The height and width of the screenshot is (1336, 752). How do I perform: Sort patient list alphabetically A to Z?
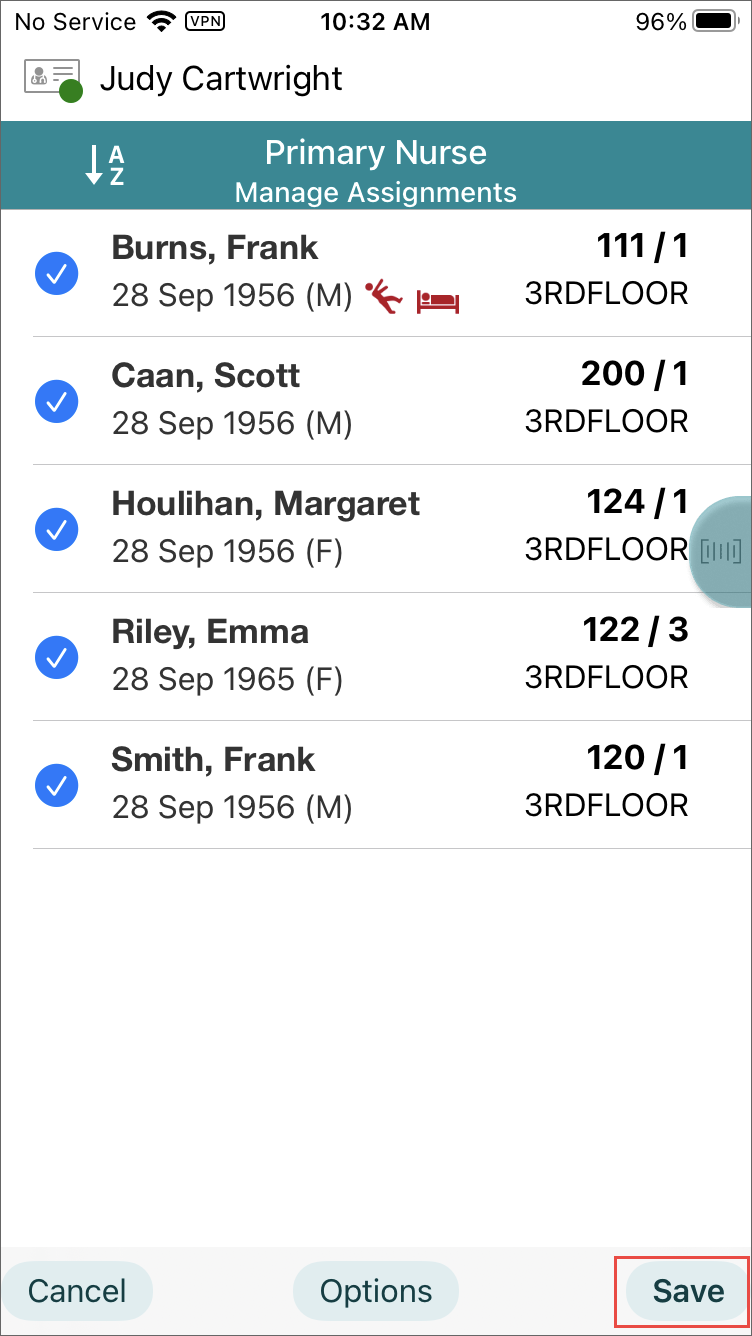[x=105, y=165]
